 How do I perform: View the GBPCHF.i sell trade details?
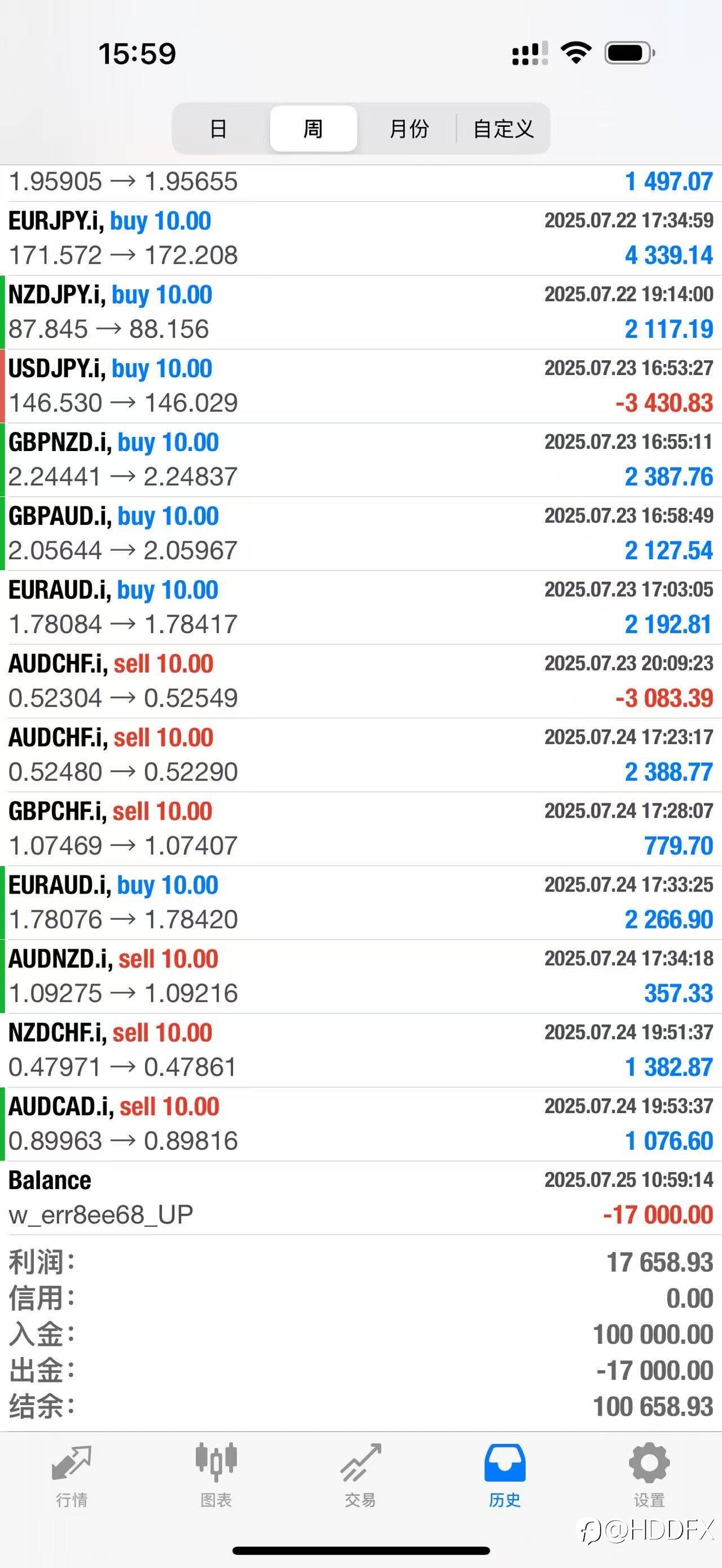361,828
